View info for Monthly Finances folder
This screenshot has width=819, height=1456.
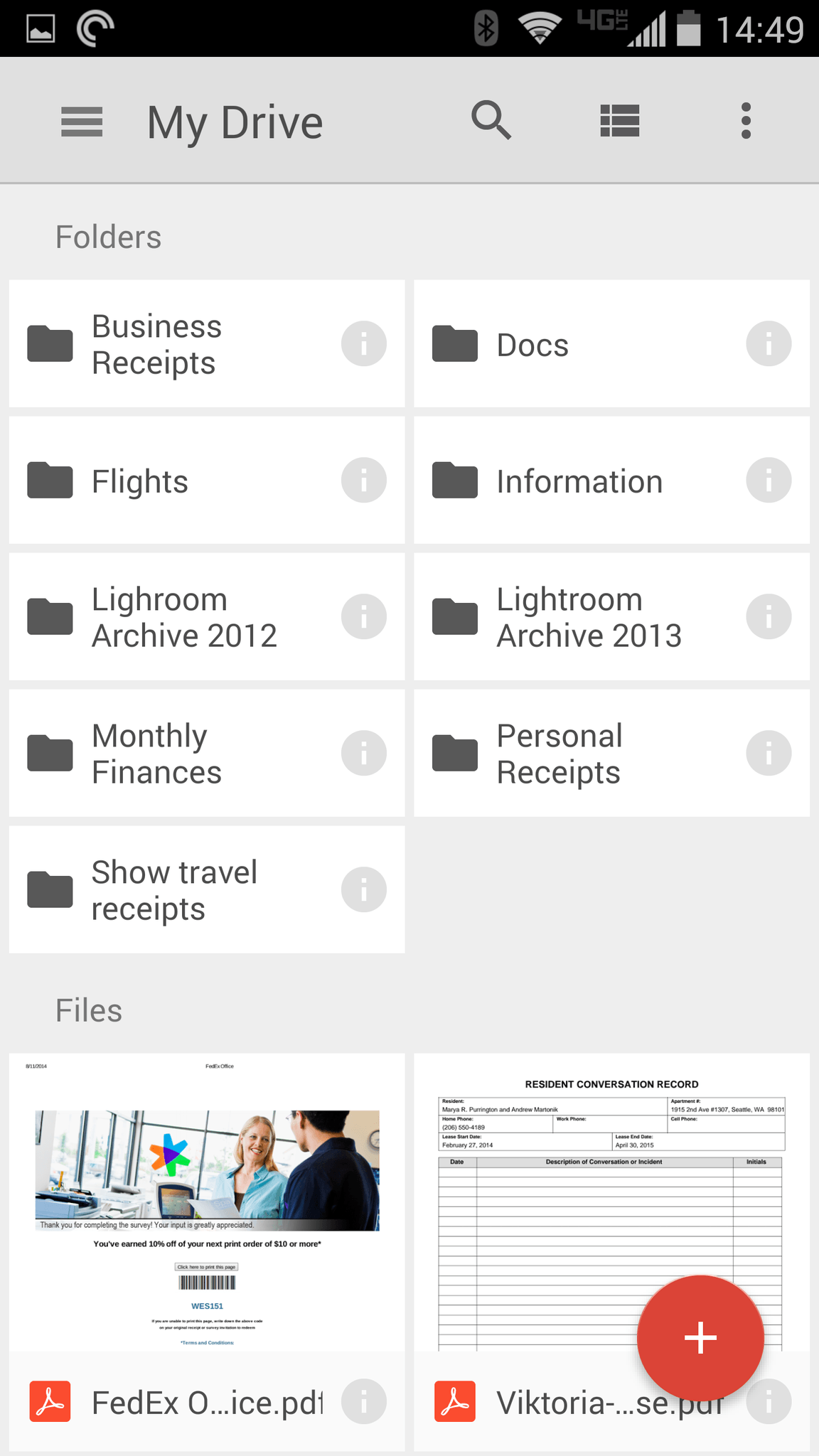[x=363, y=753]
